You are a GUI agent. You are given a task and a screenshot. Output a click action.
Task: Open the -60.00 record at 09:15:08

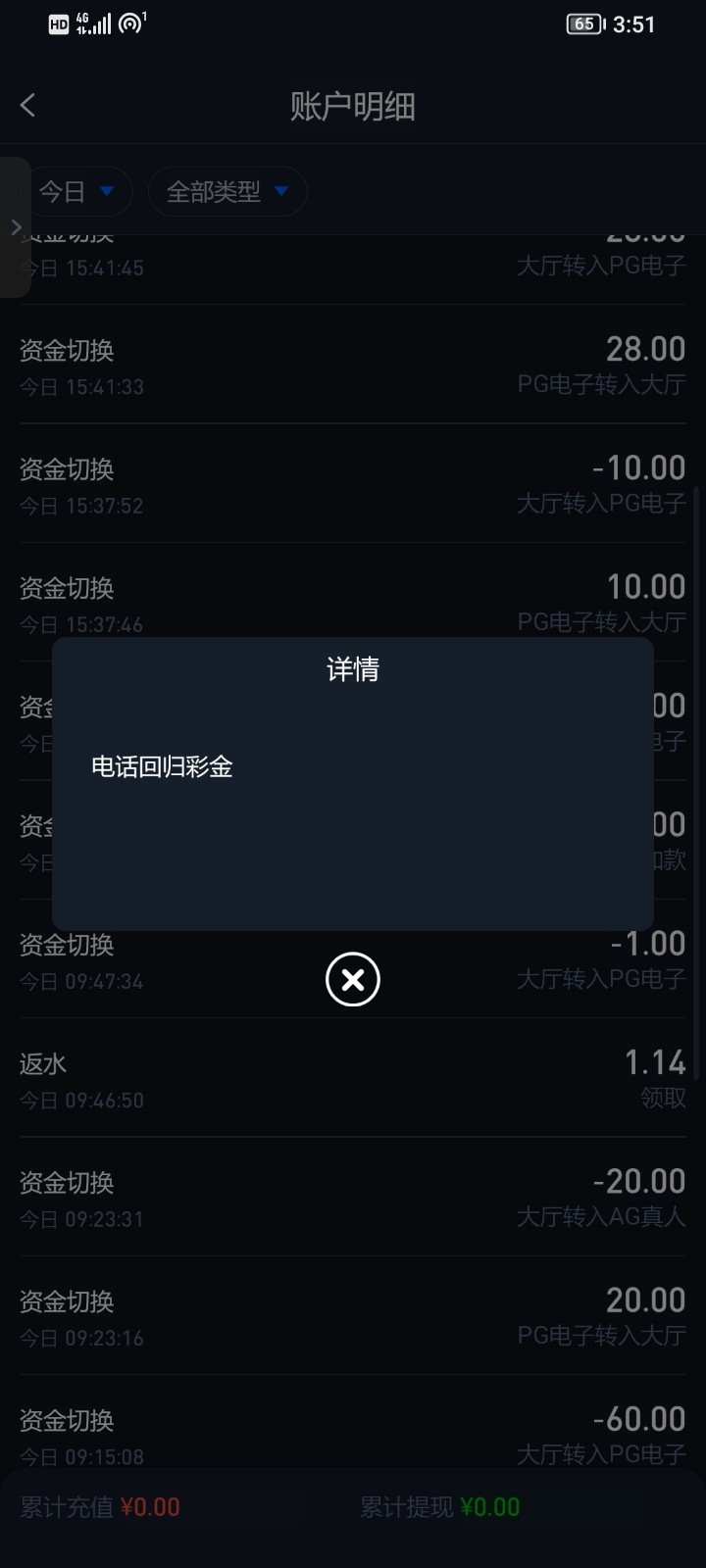[x=353, y=1434]
